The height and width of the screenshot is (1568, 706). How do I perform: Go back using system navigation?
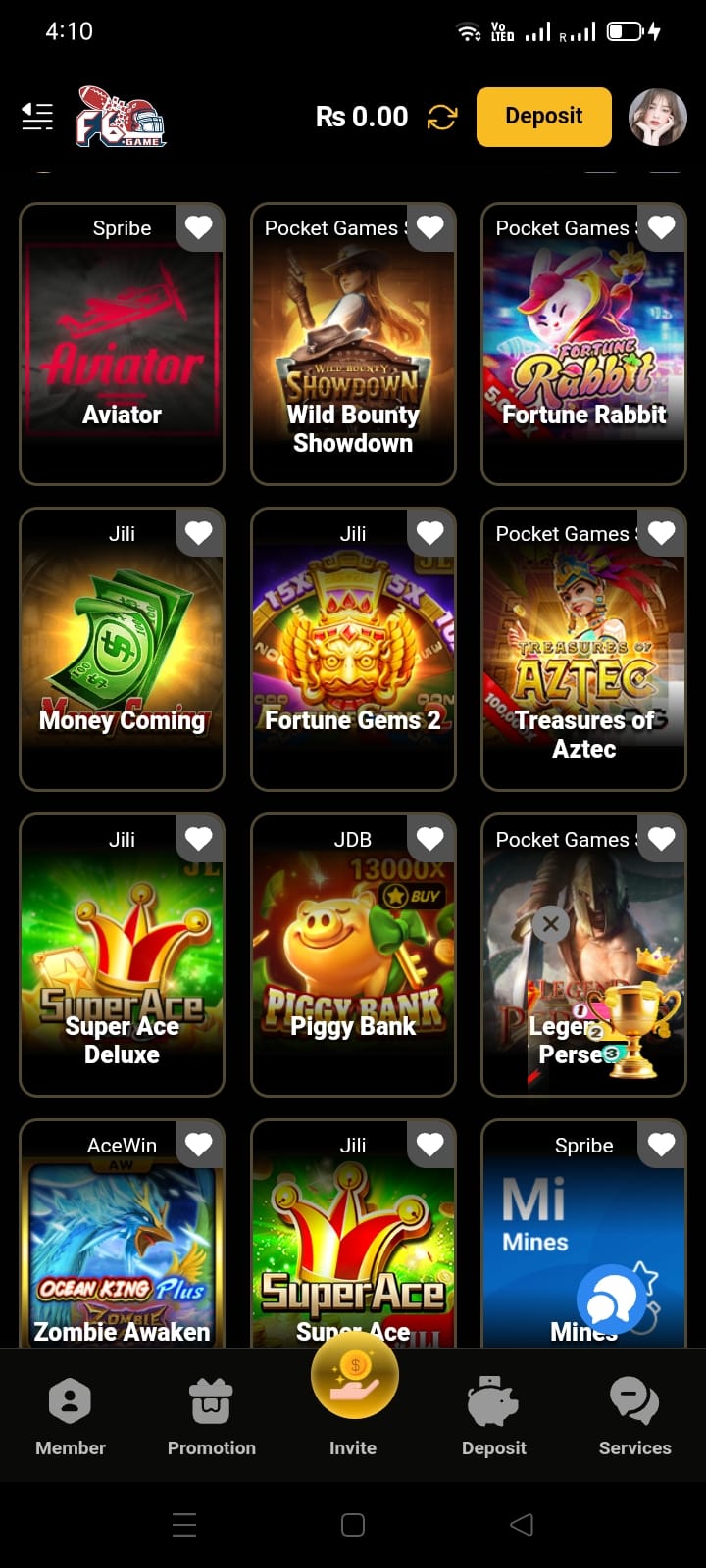click(522, 1524)
